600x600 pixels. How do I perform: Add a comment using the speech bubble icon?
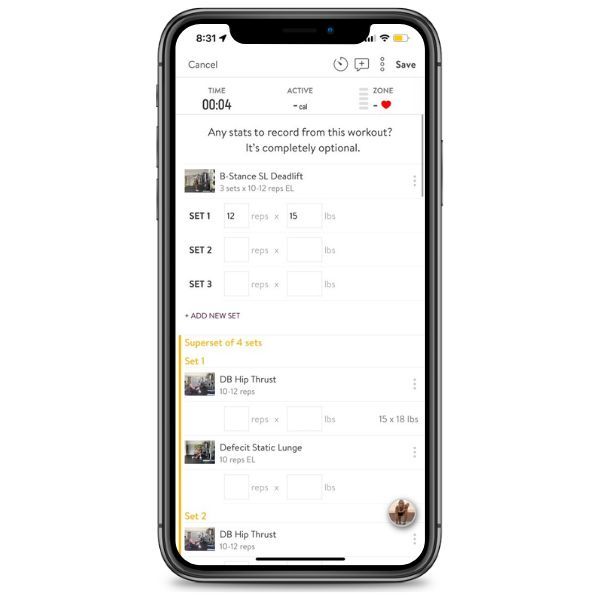pyautogui.click(x=362, y=64)
